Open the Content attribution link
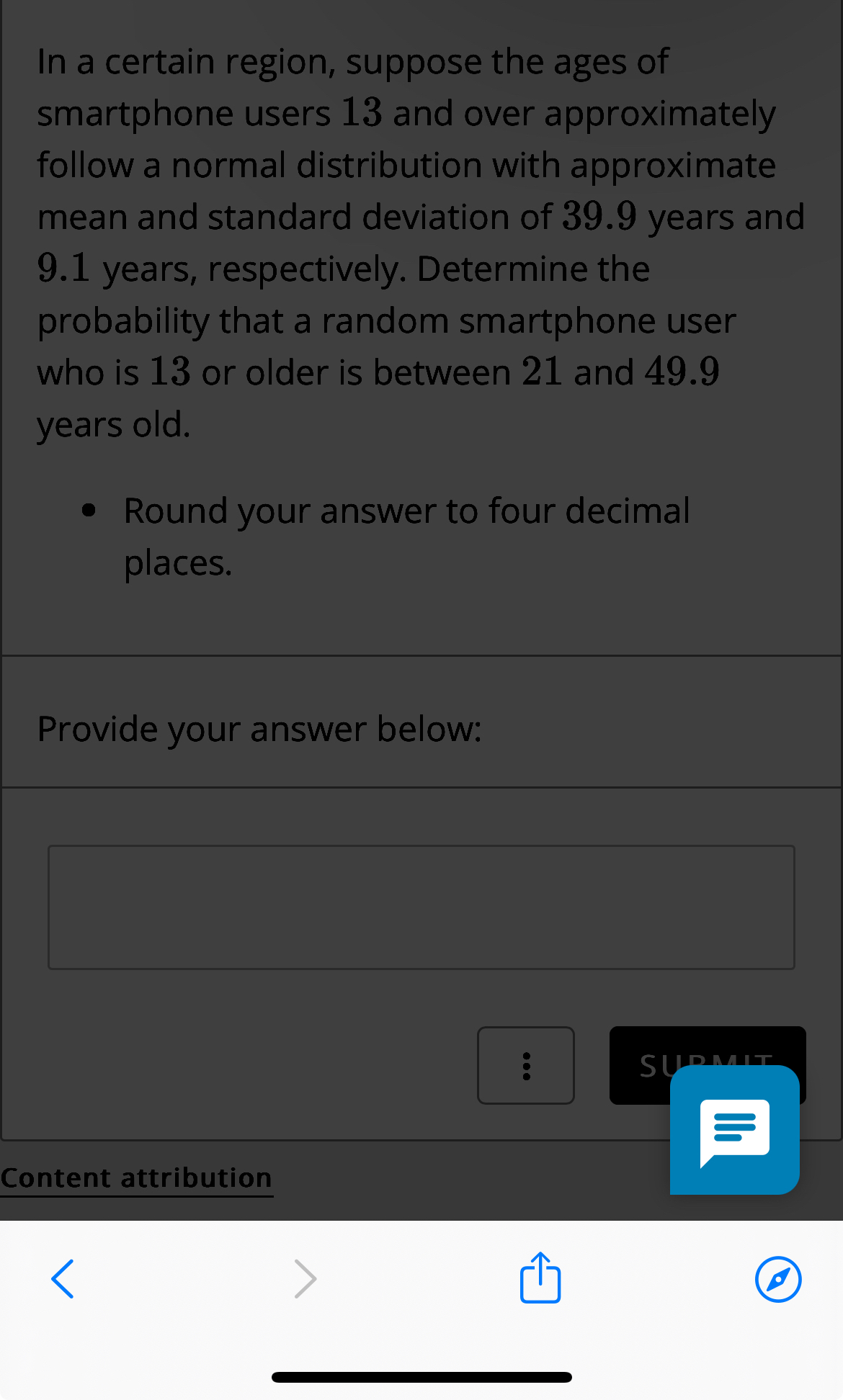The height and width of the screenshot is (1400, 843). pyautogui.click(x=136, y=1178)
